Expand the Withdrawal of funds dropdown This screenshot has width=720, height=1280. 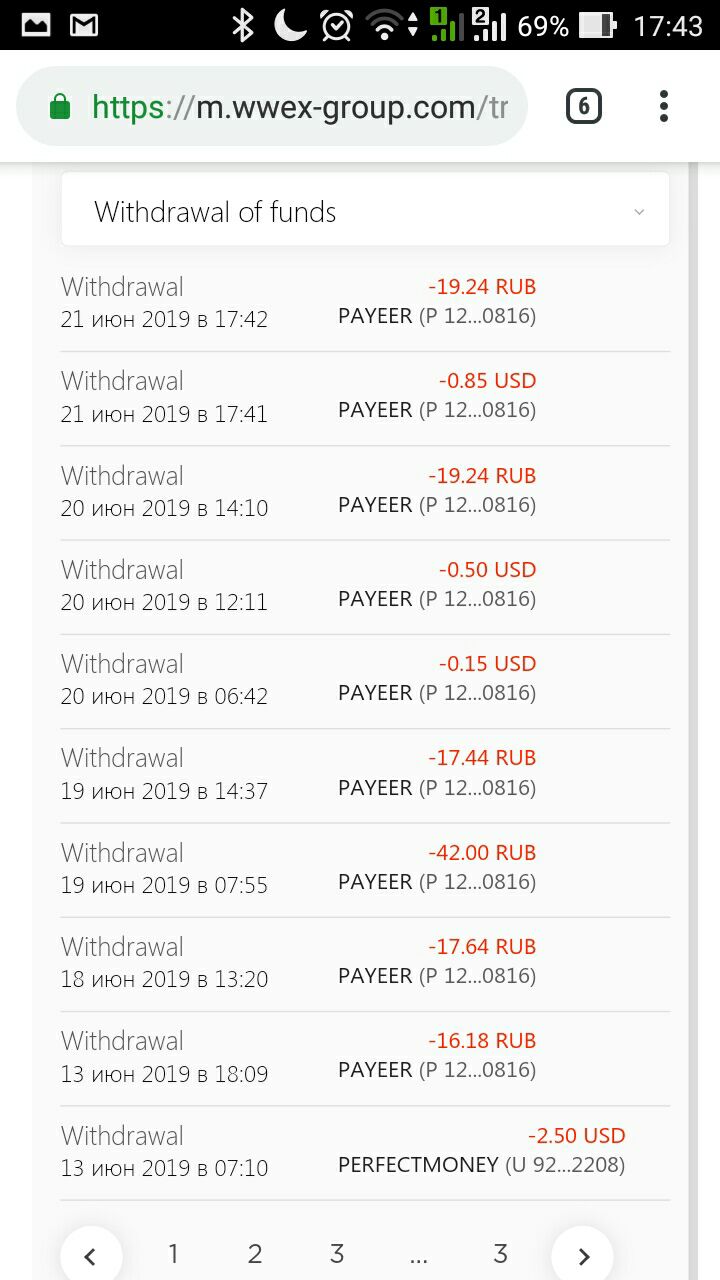[365, 209]
